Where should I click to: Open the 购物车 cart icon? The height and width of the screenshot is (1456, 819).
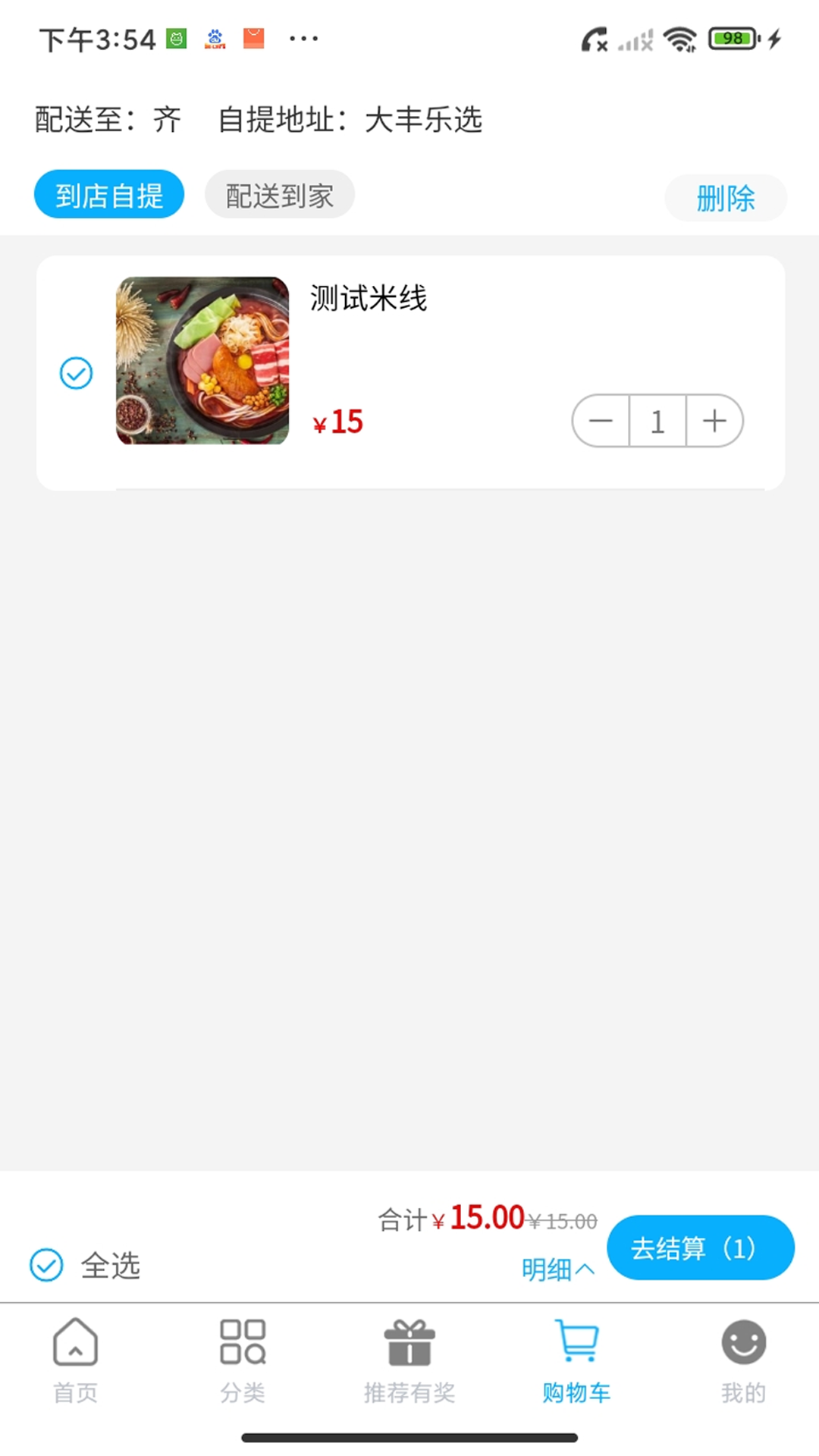tap(576, 1346)
